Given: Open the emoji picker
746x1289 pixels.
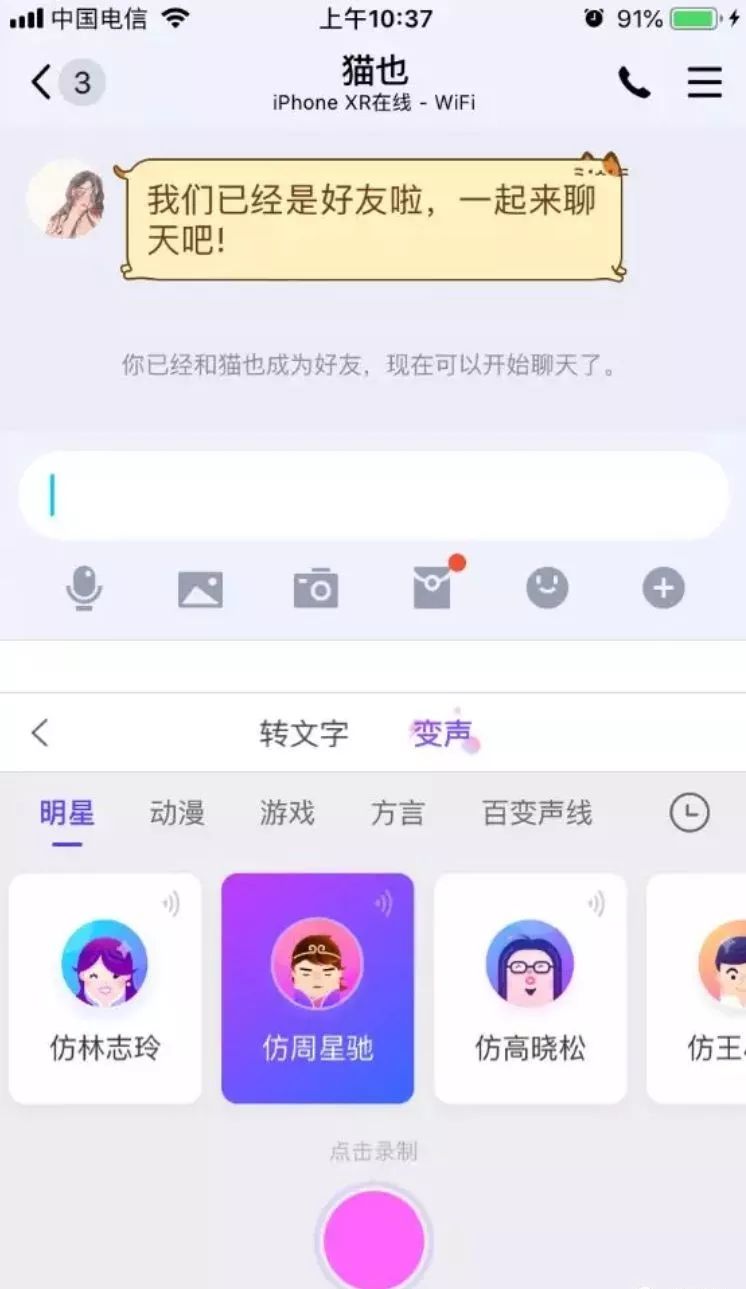Looking at the screenshot, I should [x=548, y=588].
